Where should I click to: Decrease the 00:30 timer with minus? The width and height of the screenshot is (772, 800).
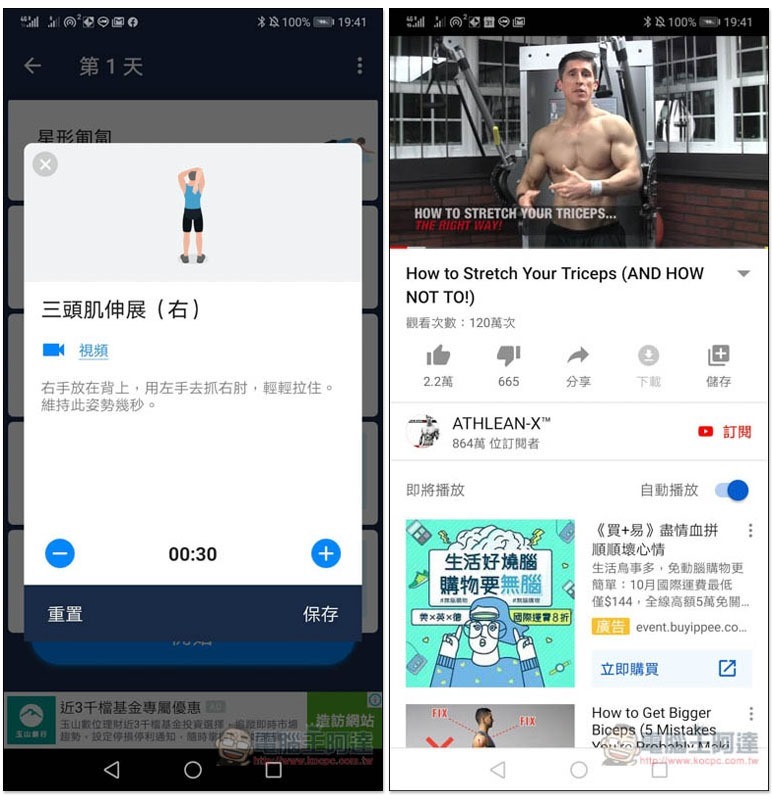(x=60, y=552)
